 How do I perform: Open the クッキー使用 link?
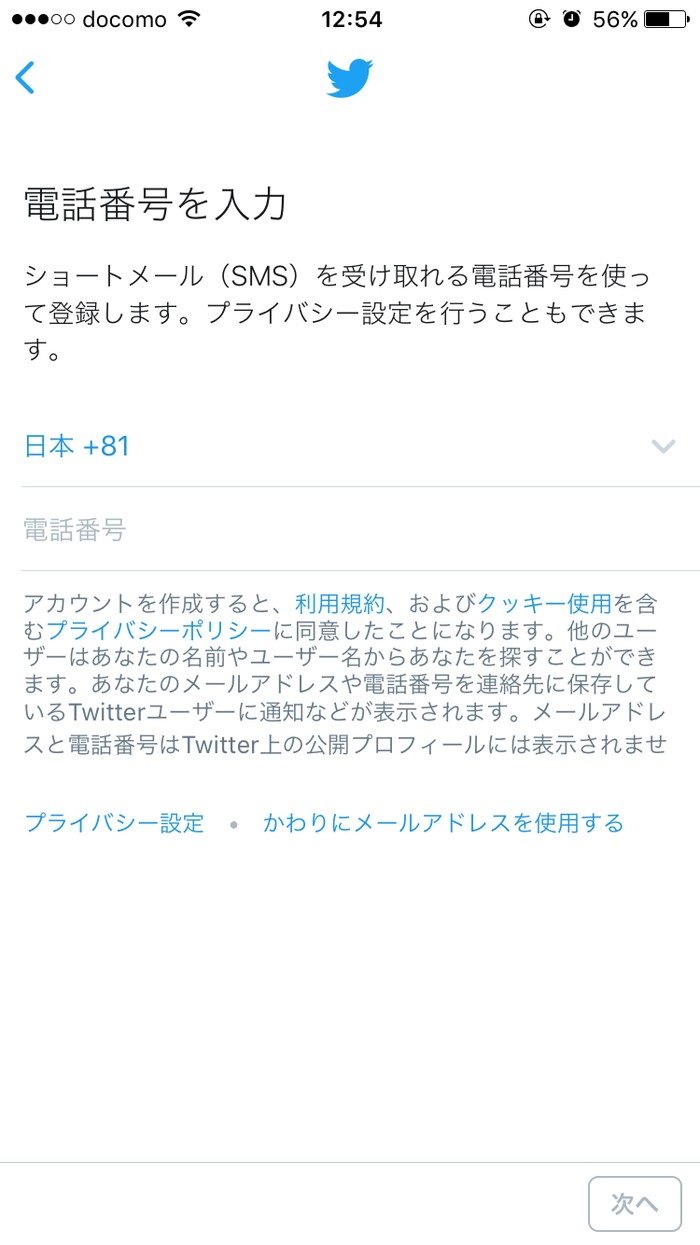545,603
